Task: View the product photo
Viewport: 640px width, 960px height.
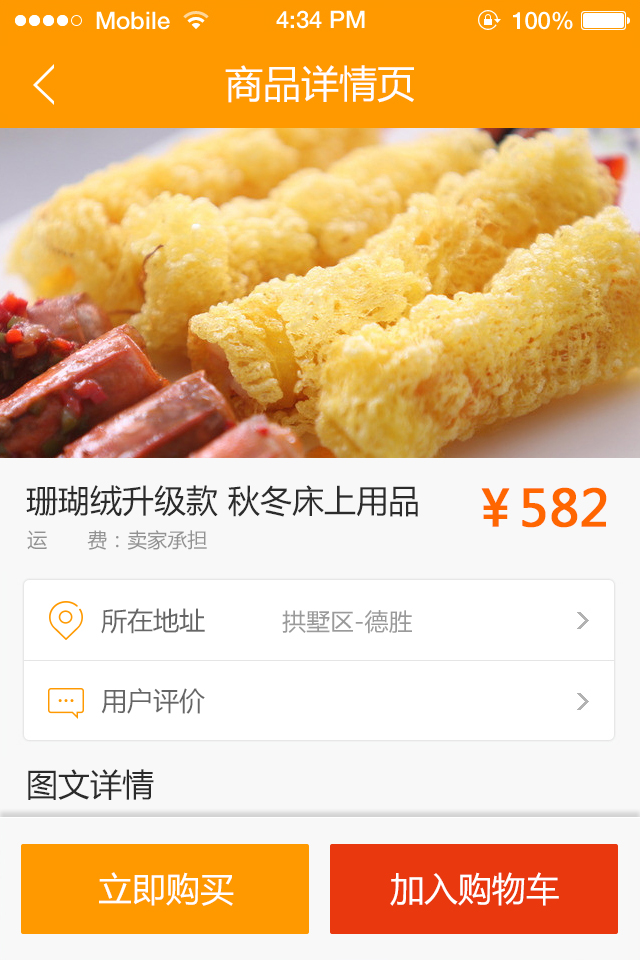Action: (x=320, y=293)
